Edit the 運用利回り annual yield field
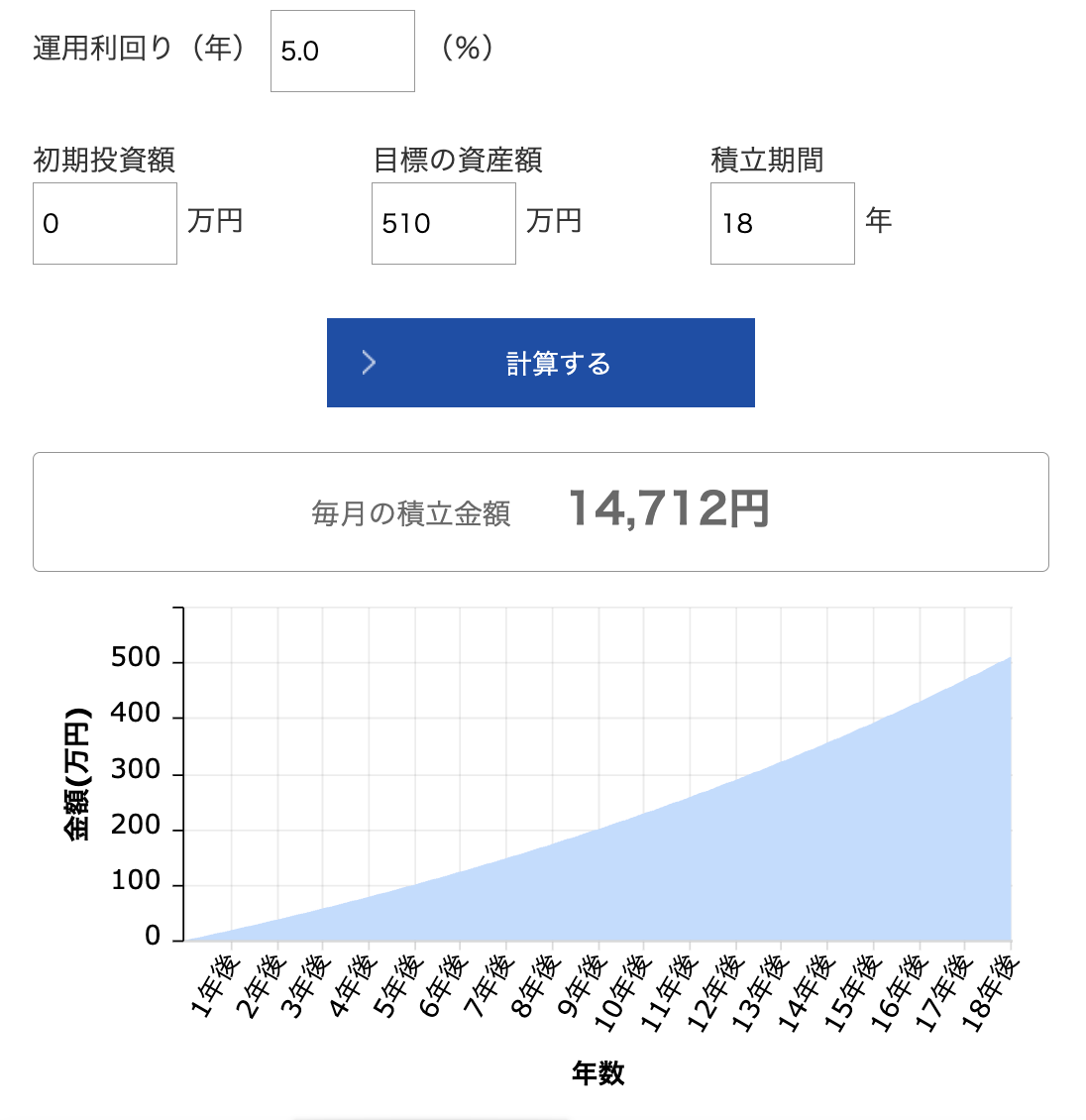 pyautogui.click(x=342, y=52)
